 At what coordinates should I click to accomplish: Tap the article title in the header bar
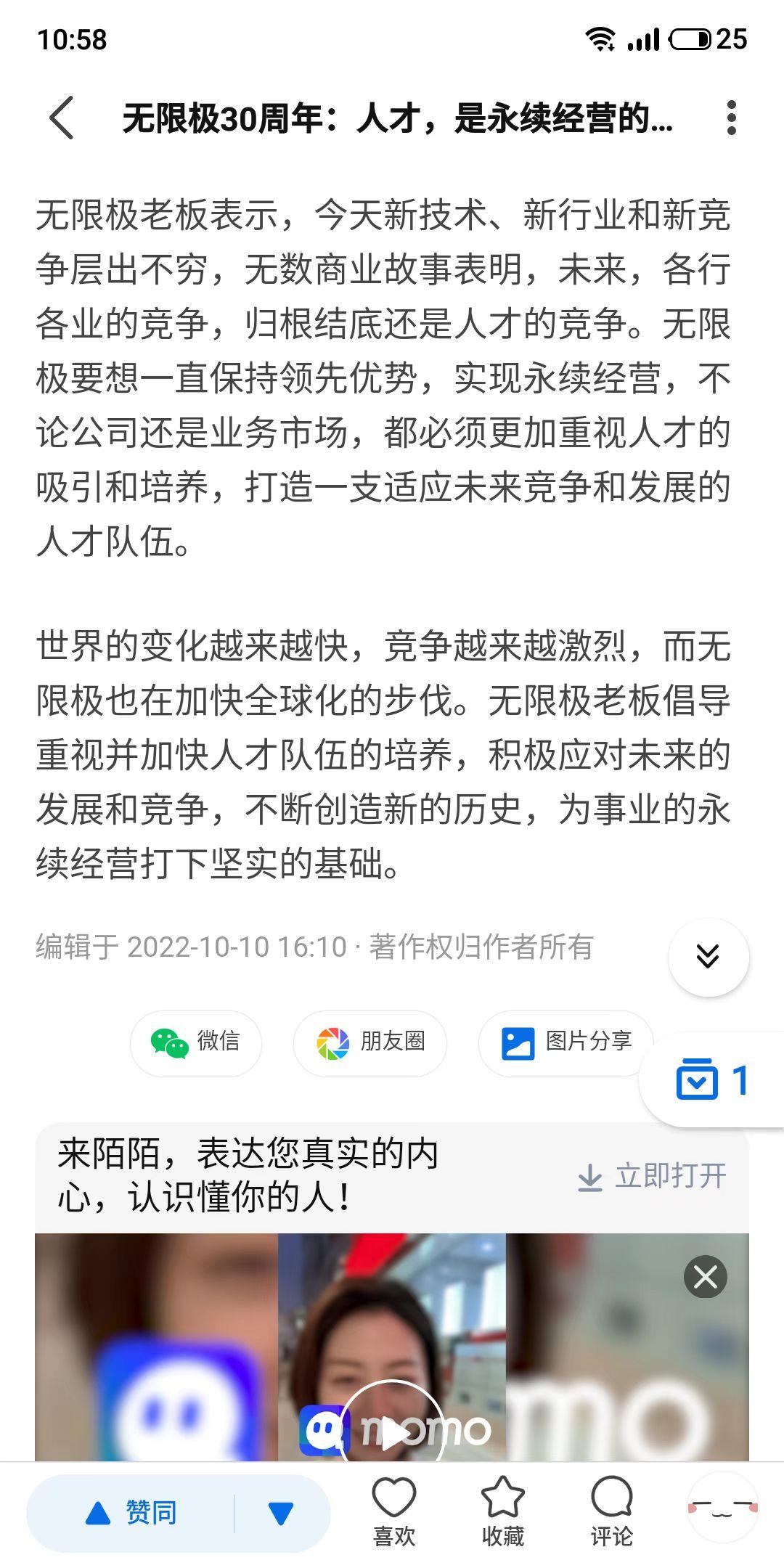[399, 118]
